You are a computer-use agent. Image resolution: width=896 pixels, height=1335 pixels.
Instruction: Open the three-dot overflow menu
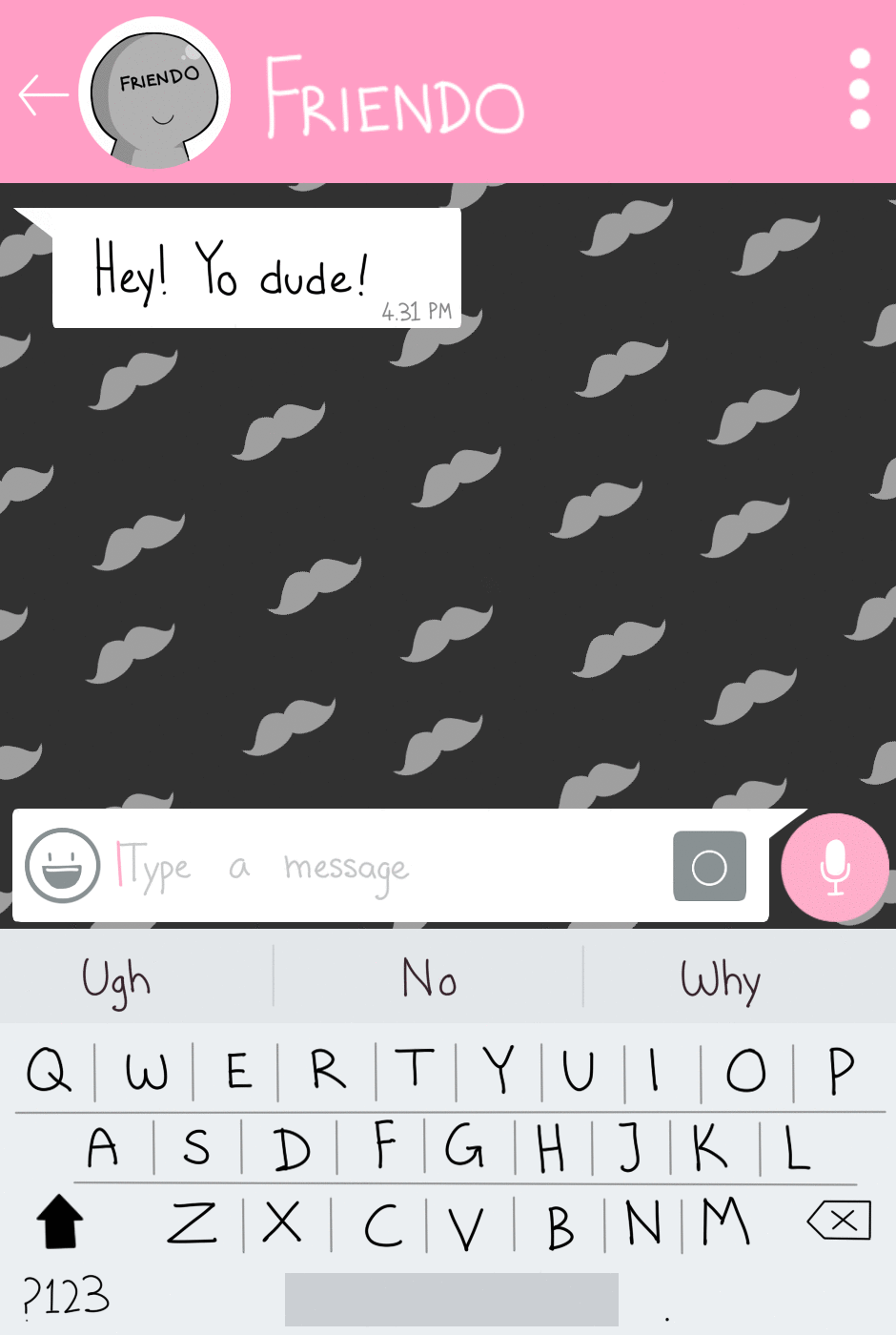859,90
